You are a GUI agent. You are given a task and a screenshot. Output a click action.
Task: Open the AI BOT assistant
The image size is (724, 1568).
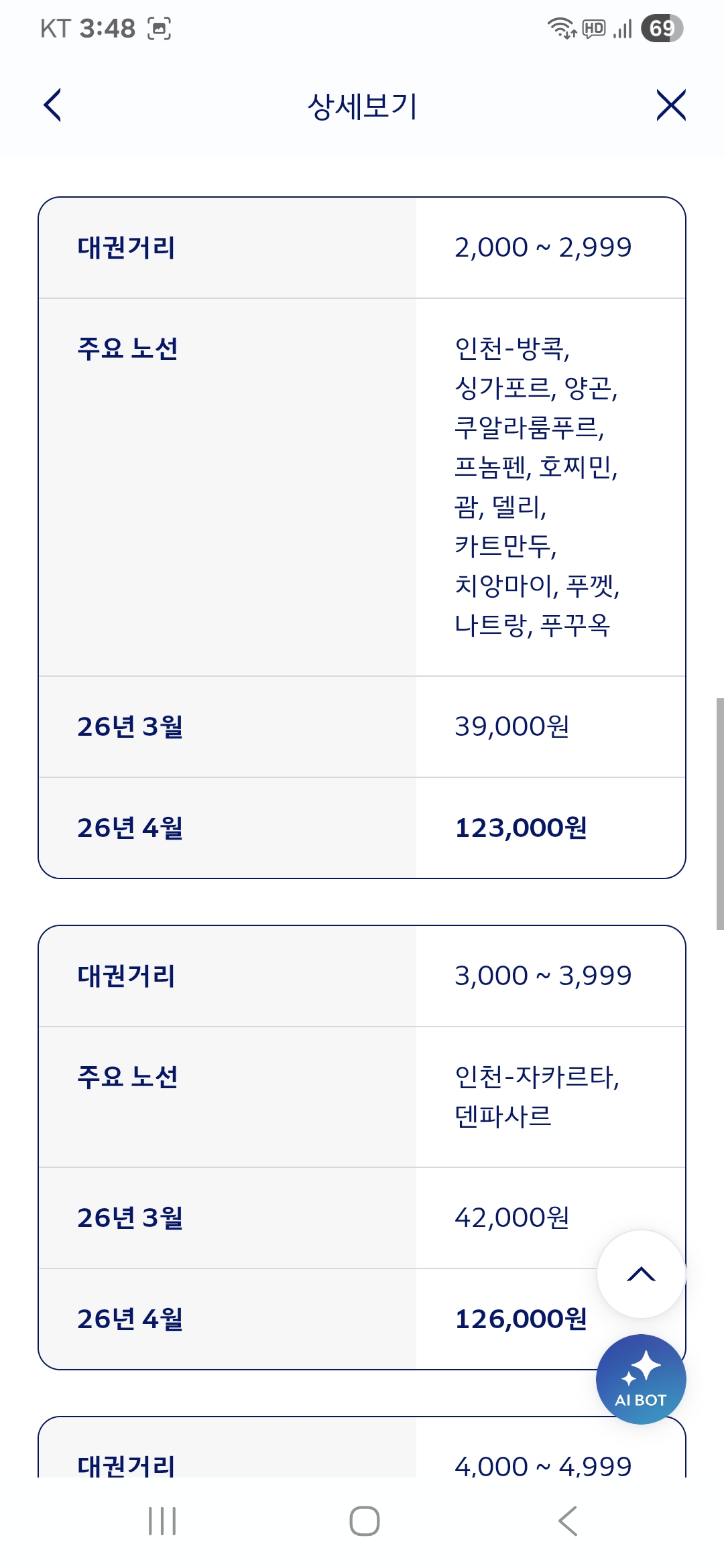(x=641, y=1379)
